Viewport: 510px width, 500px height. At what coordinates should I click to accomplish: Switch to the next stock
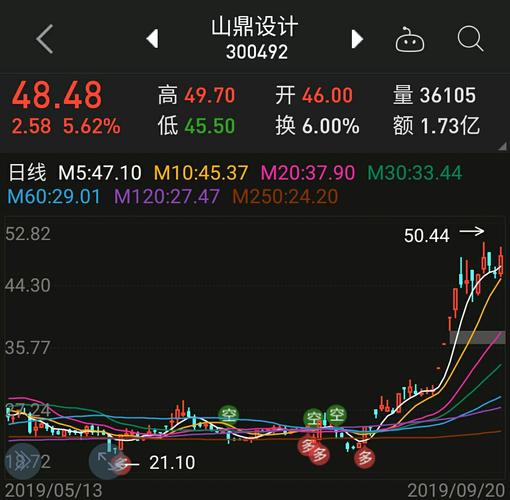pos(357,39)
